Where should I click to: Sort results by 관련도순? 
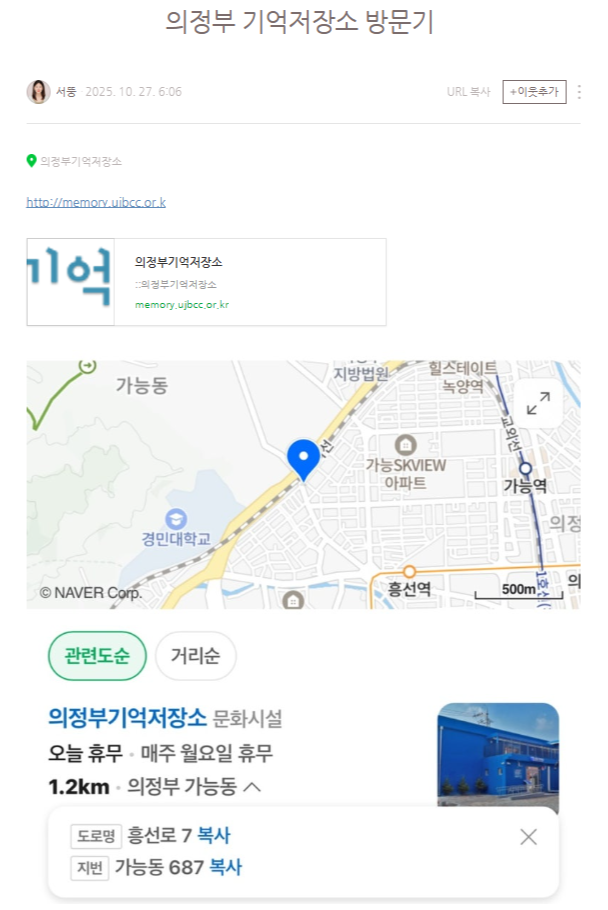(x=97, y=657)
